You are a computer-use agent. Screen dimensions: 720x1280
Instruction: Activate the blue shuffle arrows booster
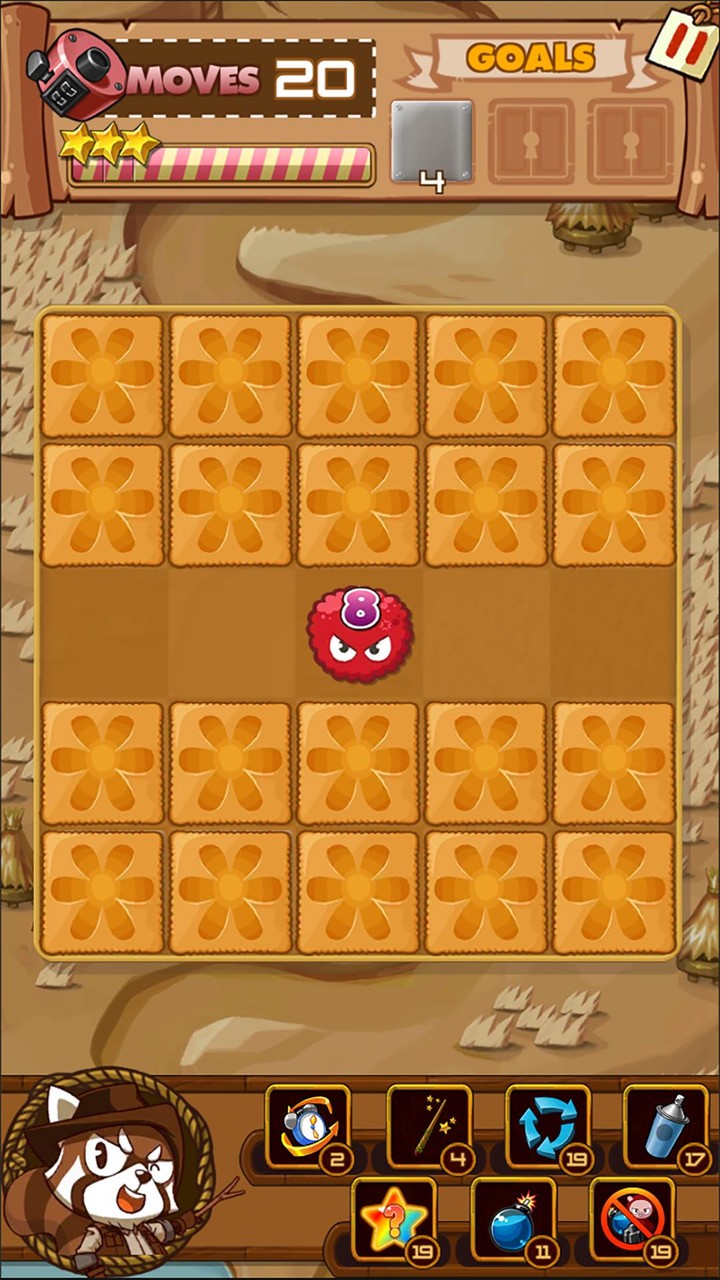[x=547, y=1127]
